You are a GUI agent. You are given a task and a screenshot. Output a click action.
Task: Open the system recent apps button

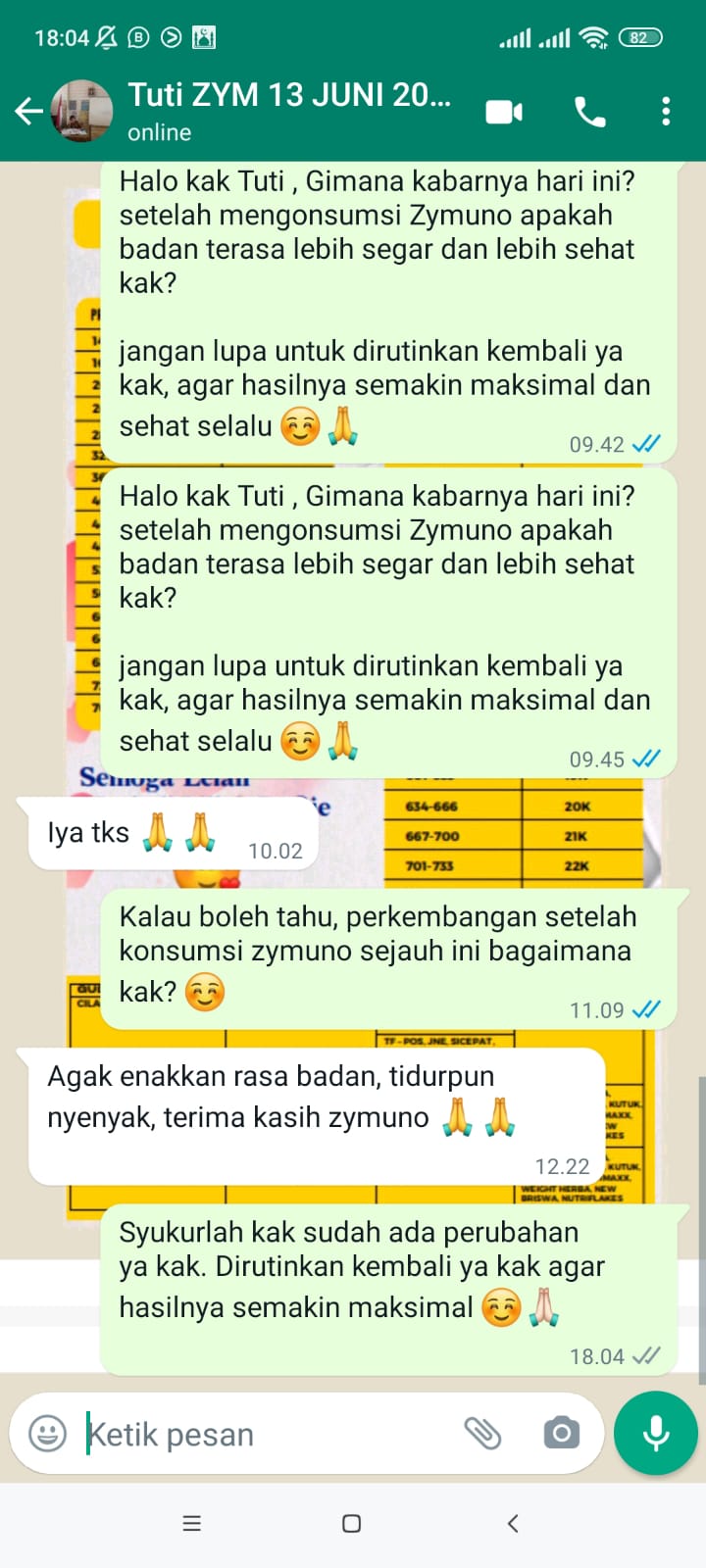click(192, 1523)
